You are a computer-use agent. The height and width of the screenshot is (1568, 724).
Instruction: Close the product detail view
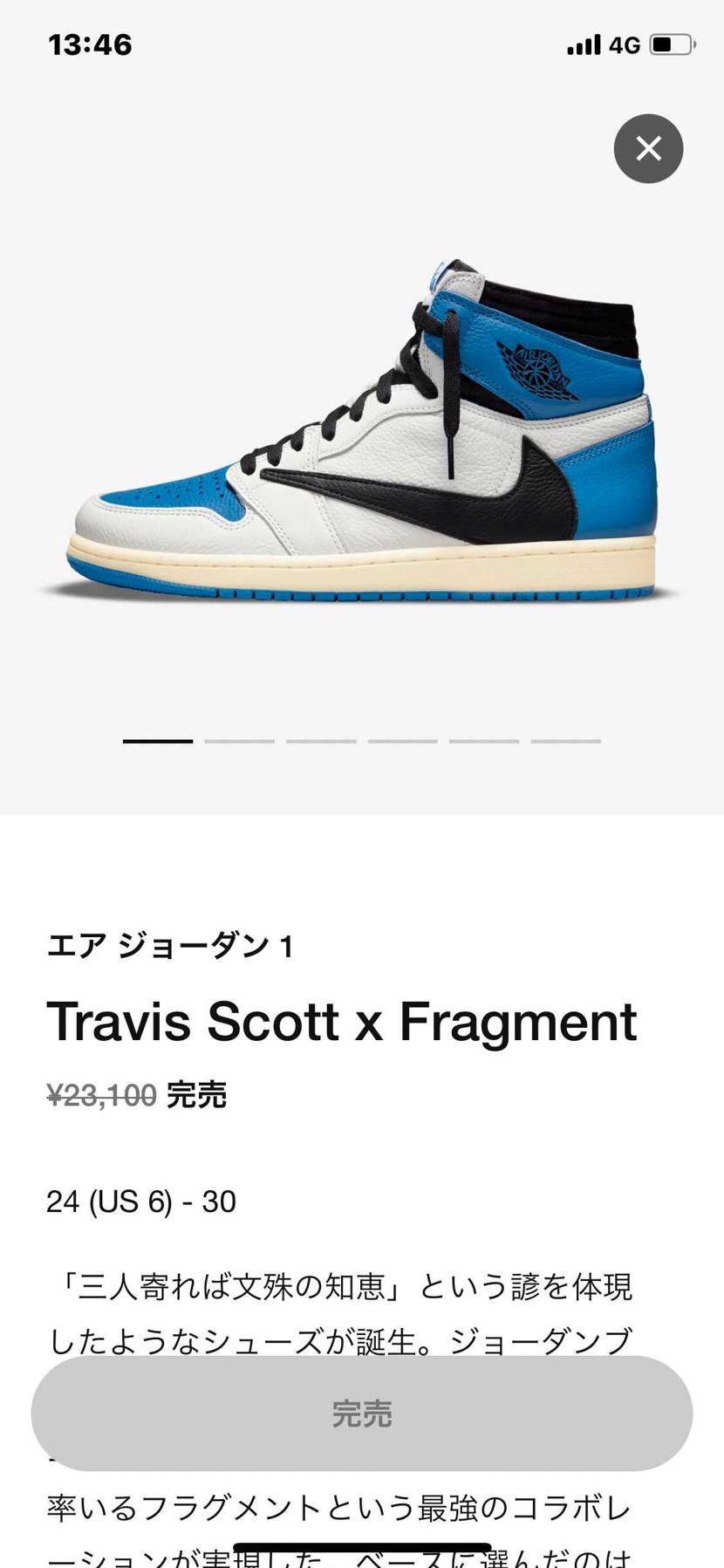point(648,148)
